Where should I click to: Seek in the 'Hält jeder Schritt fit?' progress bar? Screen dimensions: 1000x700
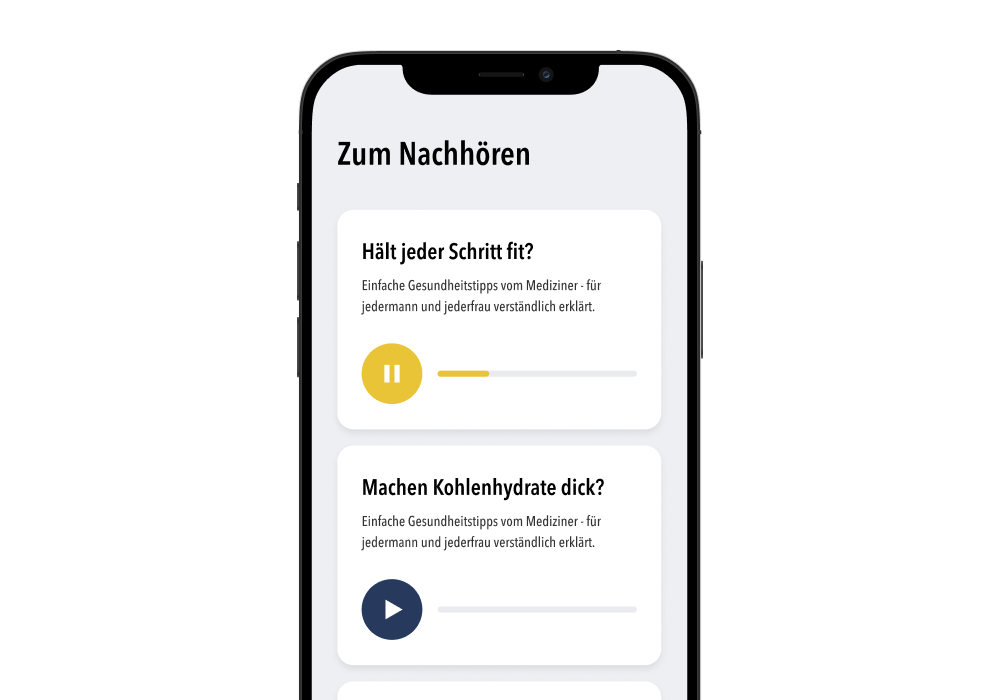[537, 374]
